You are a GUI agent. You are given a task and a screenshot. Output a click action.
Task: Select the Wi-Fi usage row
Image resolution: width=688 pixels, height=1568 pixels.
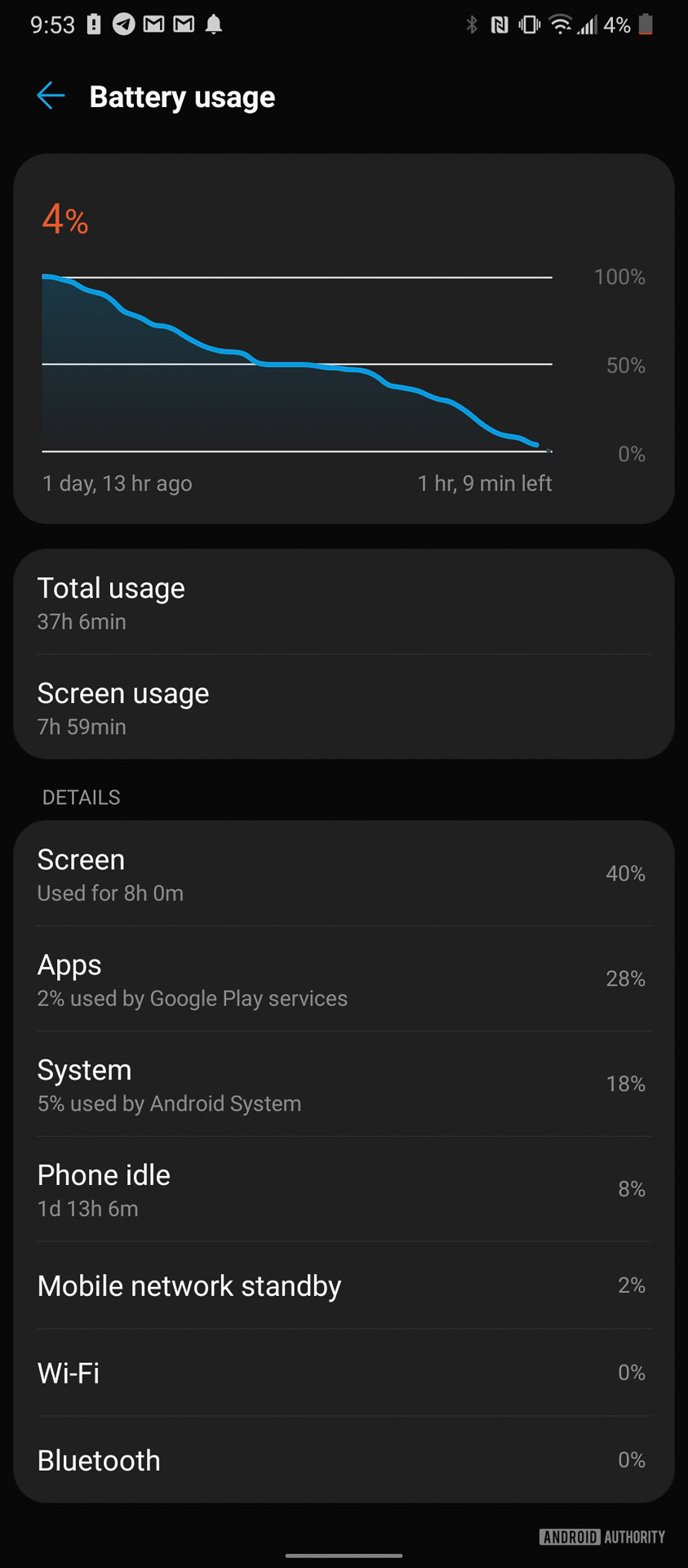344,1374
